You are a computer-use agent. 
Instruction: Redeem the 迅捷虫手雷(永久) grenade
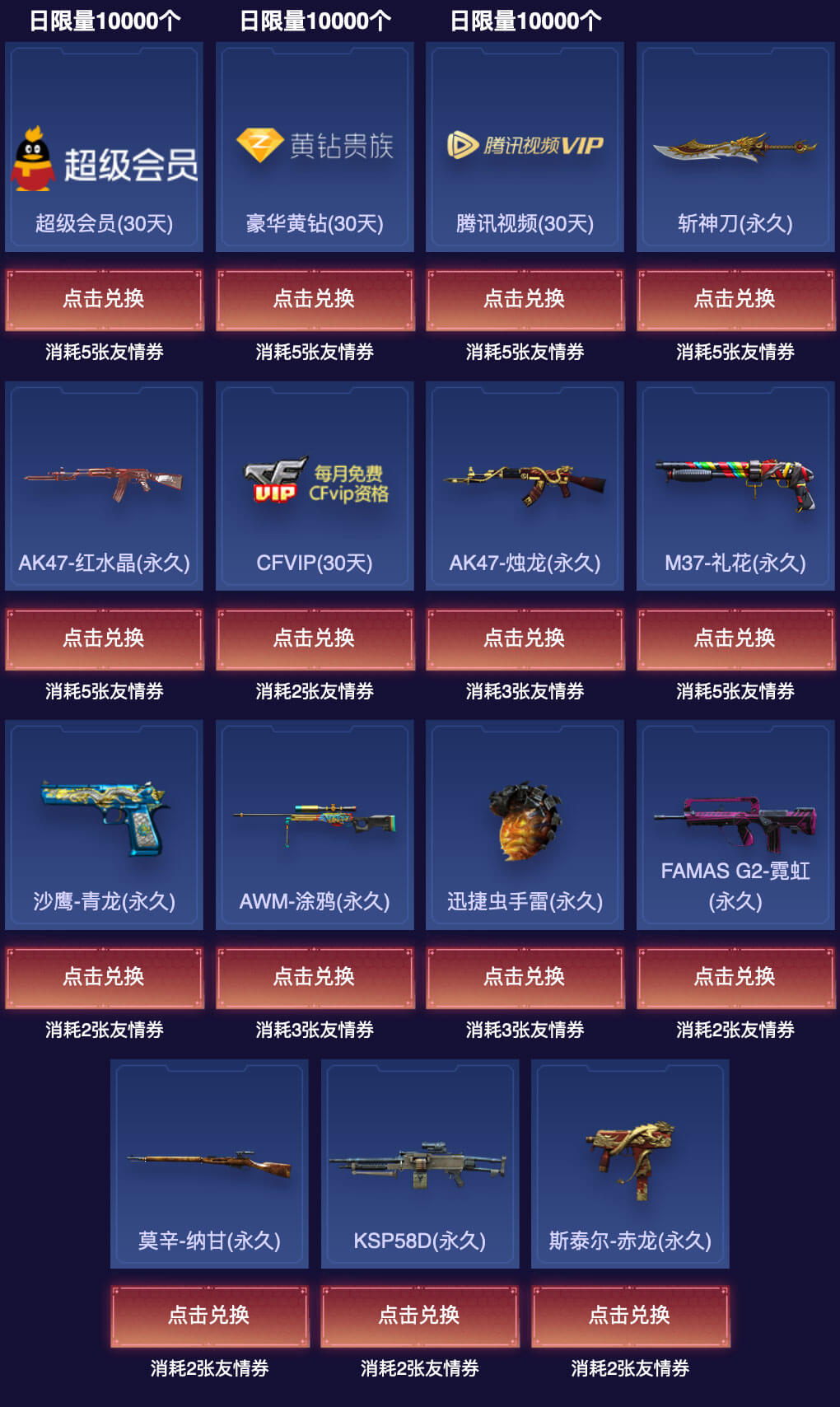click(x=525, y=977)
